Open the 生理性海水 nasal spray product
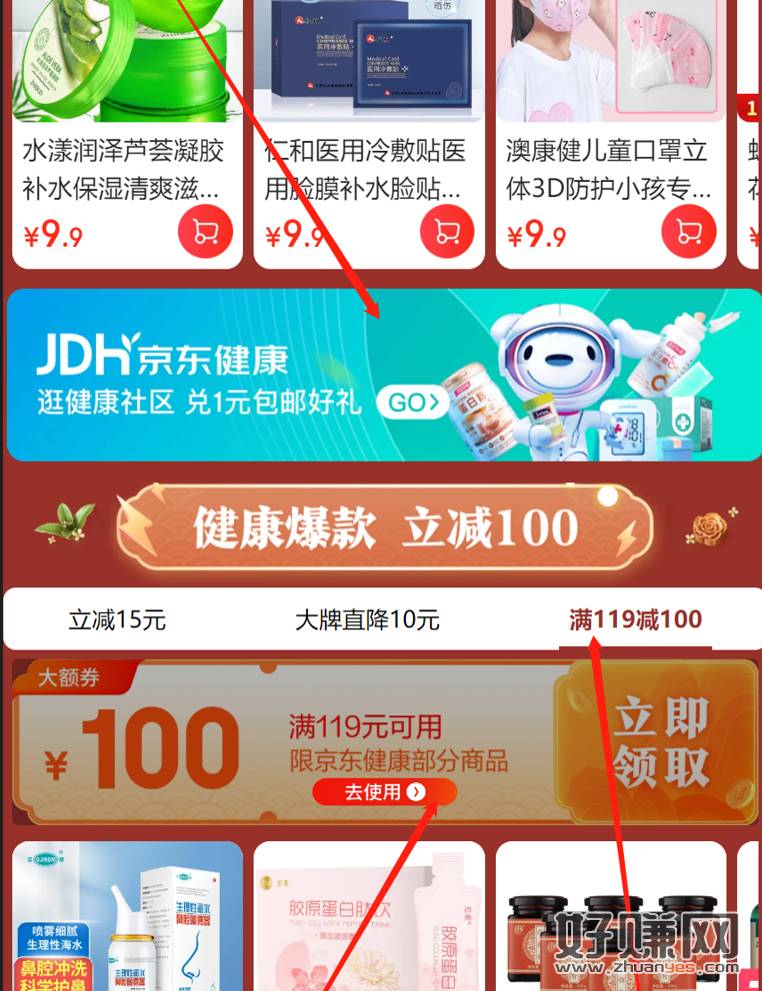The image size is (762, 991). [127, 915]
